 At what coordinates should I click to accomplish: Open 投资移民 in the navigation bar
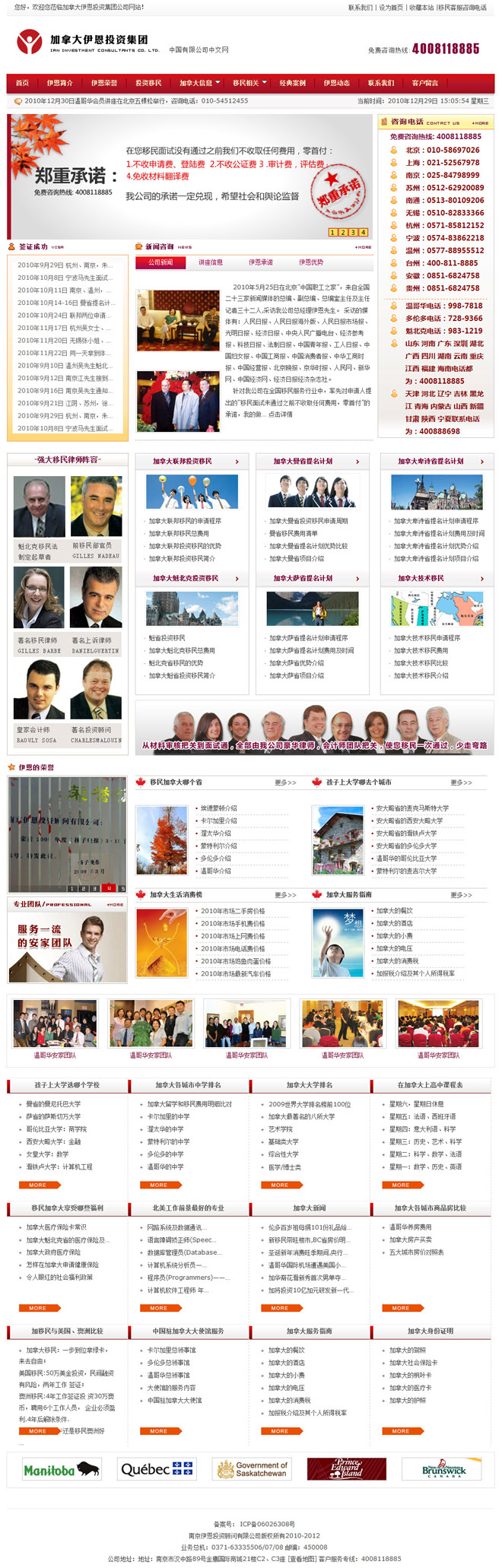pos(148,83)
